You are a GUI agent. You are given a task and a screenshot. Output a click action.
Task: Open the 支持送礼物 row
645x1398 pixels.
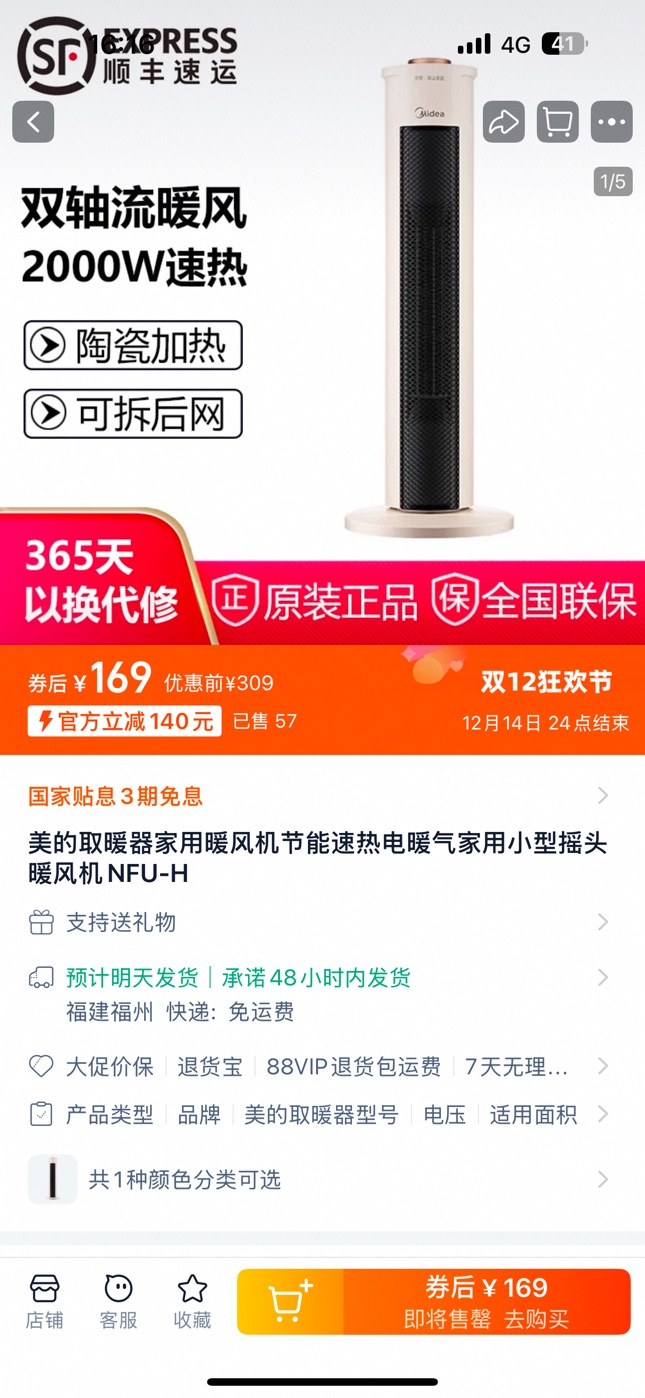(x=316, y=922)
